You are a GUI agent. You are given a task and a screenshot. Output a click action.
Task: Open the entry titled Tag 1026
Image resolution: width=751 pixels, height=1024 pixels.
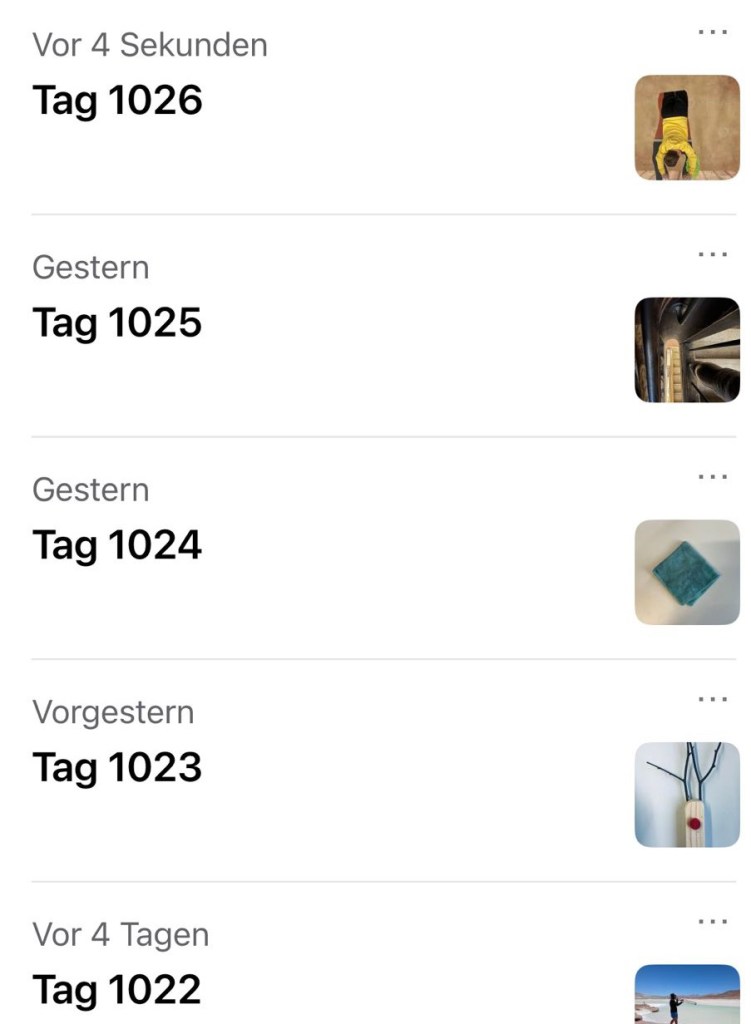click(118, 100)
